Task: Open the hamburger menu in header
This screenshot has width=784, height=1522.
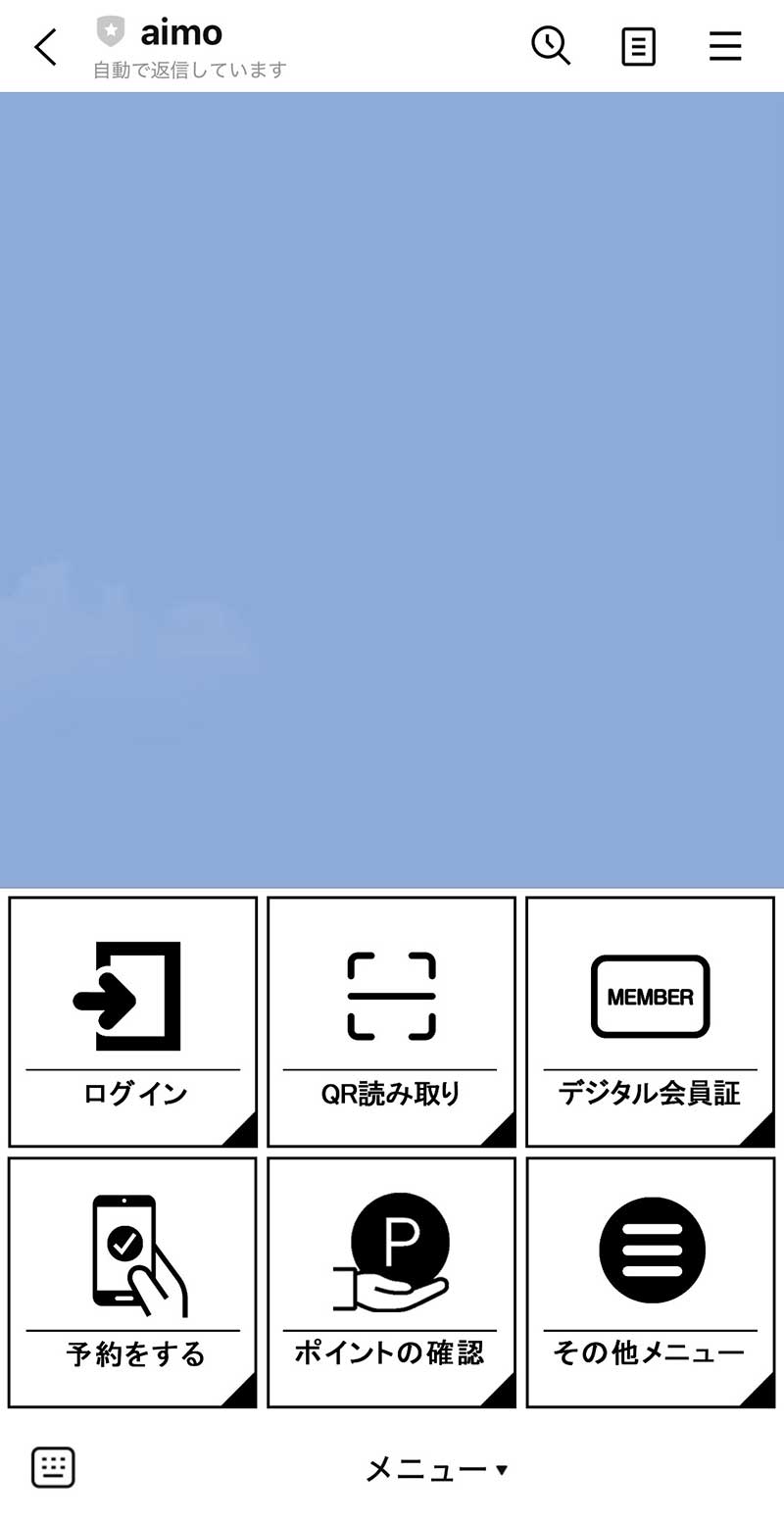Action: click(x=725, y=46)
